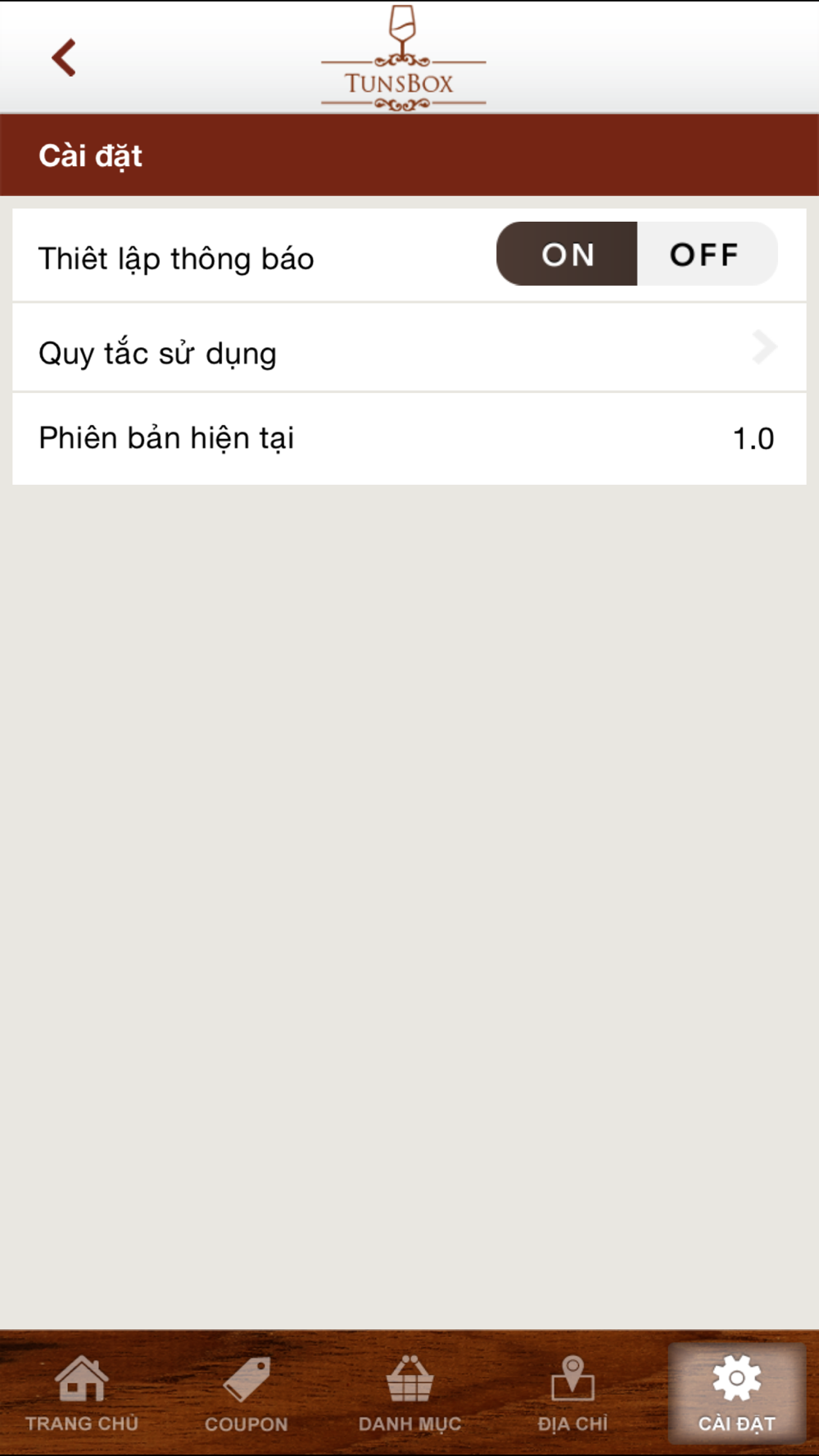Switch to the Trang chủ tab
The image size is (819, 1456).
click(81, 1394)
